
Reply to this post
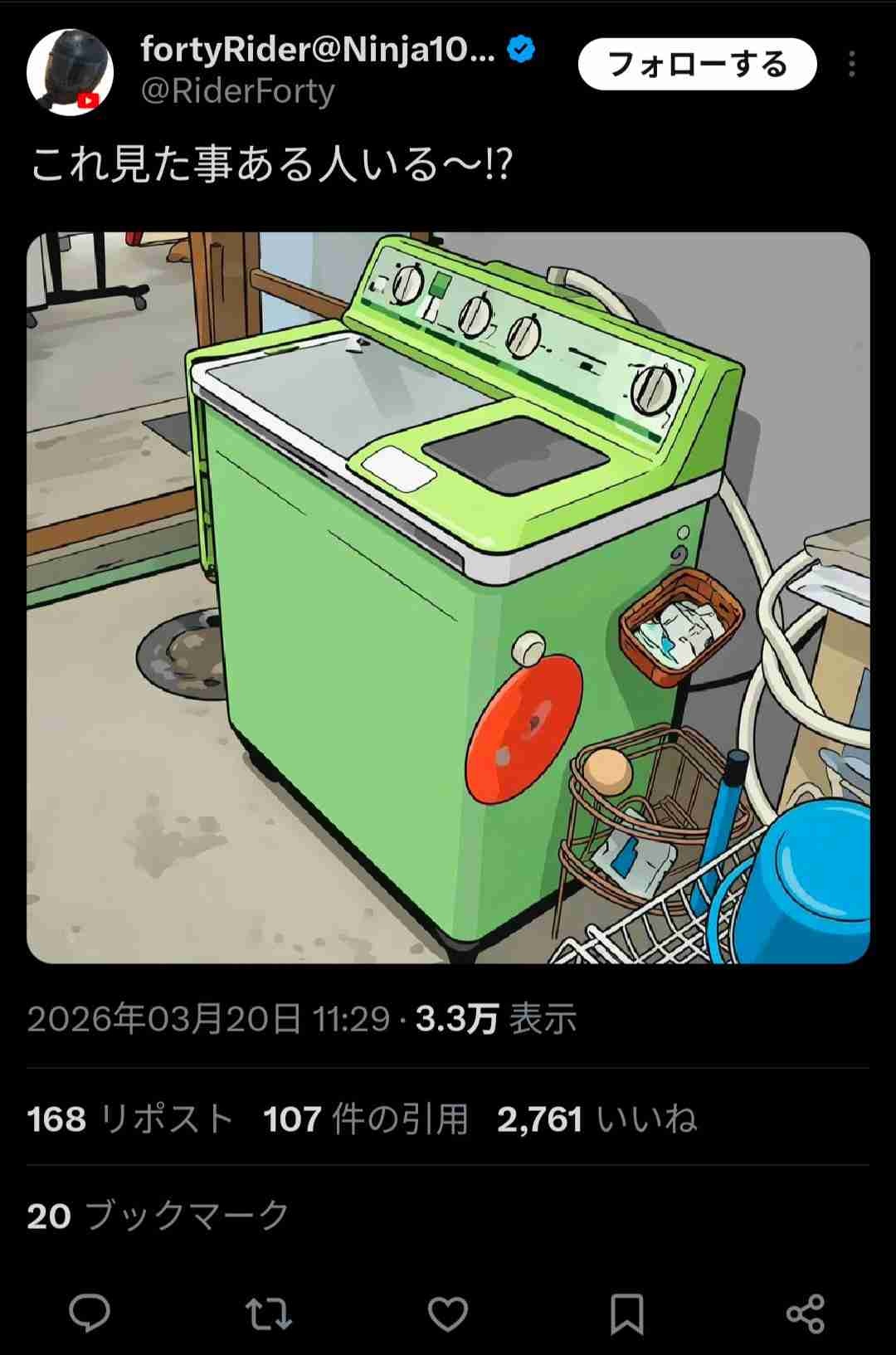tap(90, 1314)
